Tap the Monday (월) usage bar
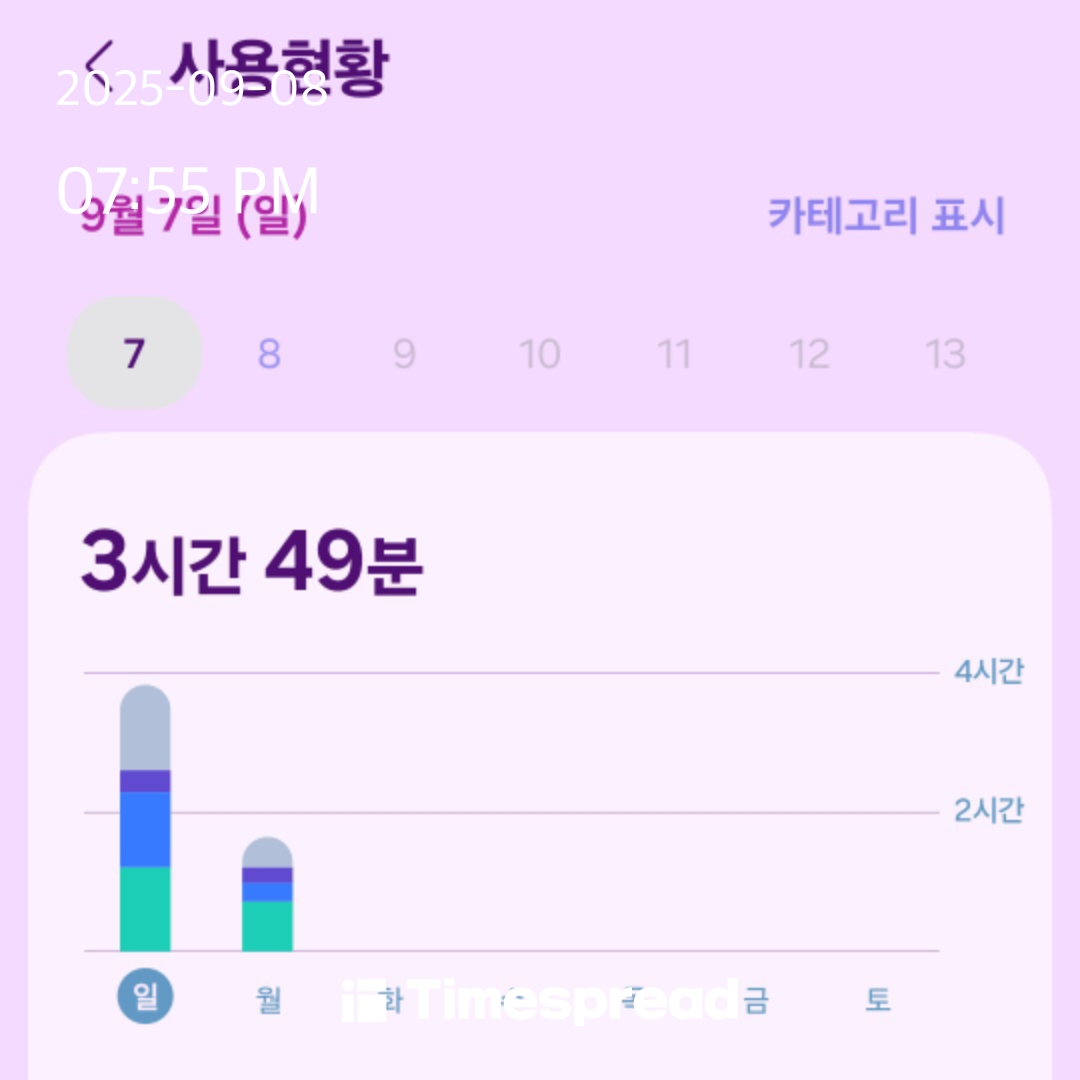 tap(267, 896)
